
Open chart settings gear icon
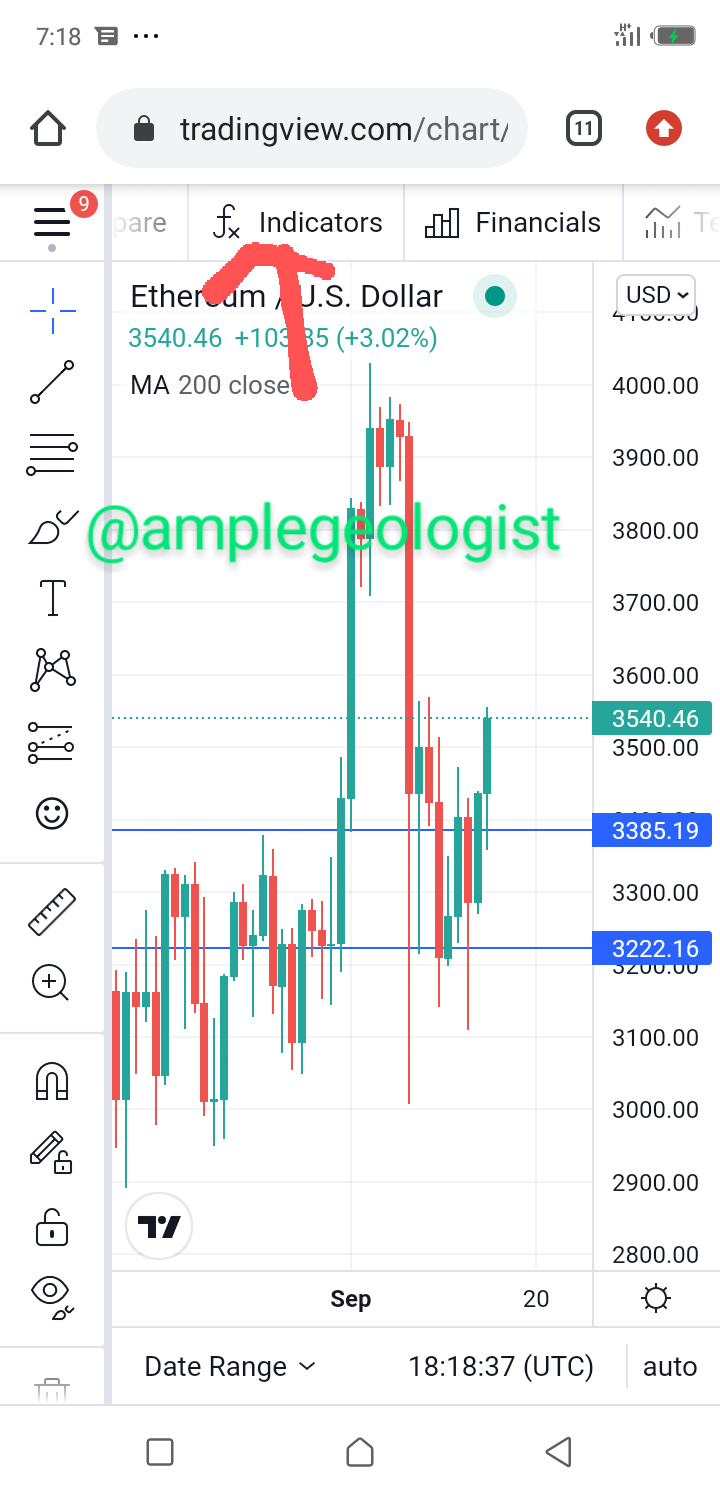point(656,1299)
